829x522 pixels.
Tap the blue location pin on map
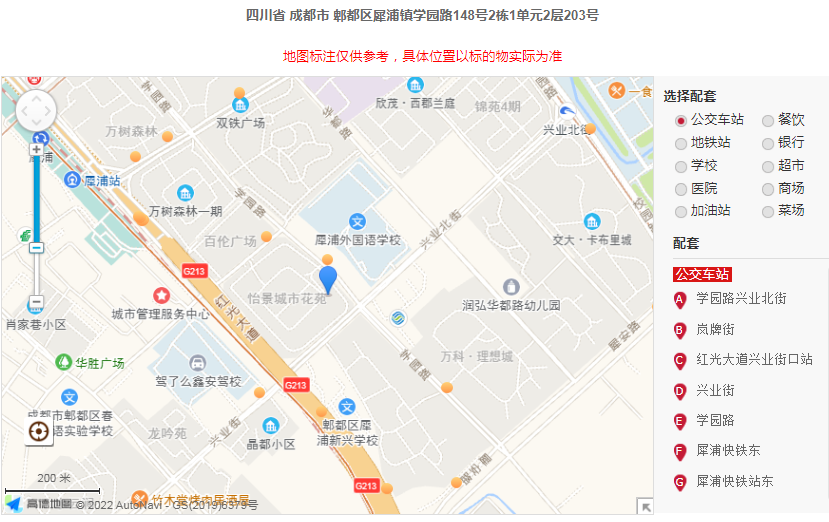point(328,278)
